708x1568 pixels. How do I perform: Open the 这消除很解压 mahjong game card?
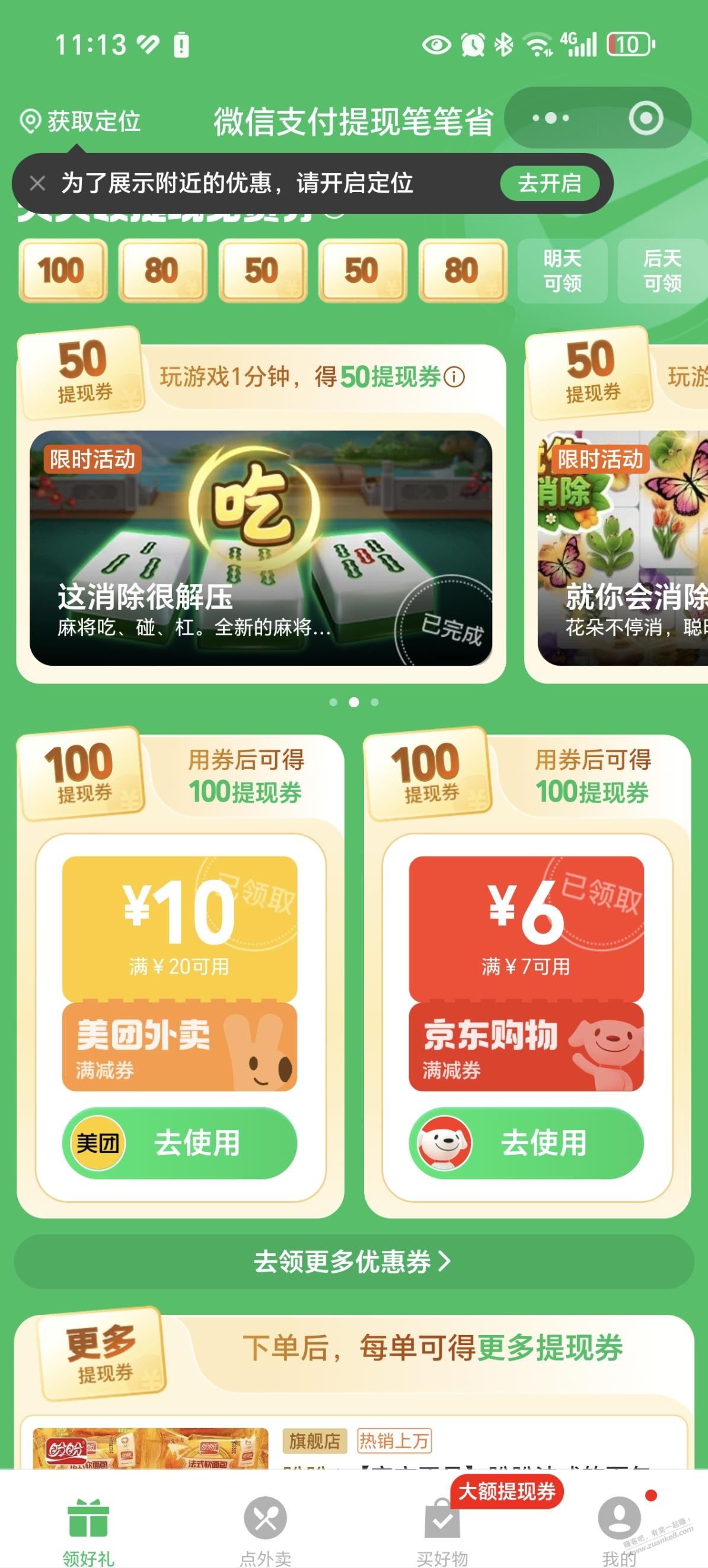(260, 548)
